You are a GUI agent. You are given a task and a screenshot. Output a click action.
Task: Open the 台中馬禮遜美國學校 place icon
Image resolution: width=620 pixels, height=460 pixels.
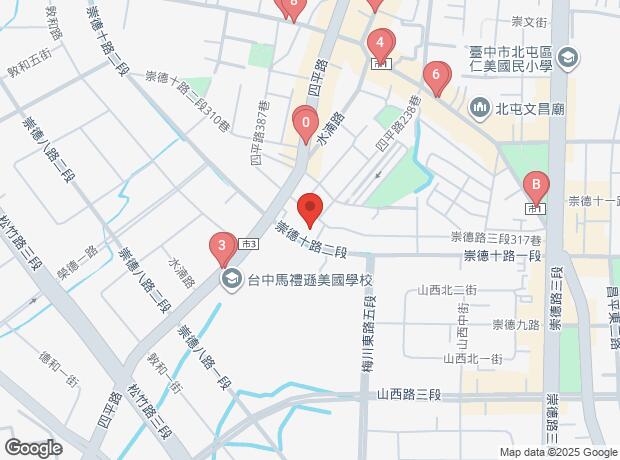232,278
